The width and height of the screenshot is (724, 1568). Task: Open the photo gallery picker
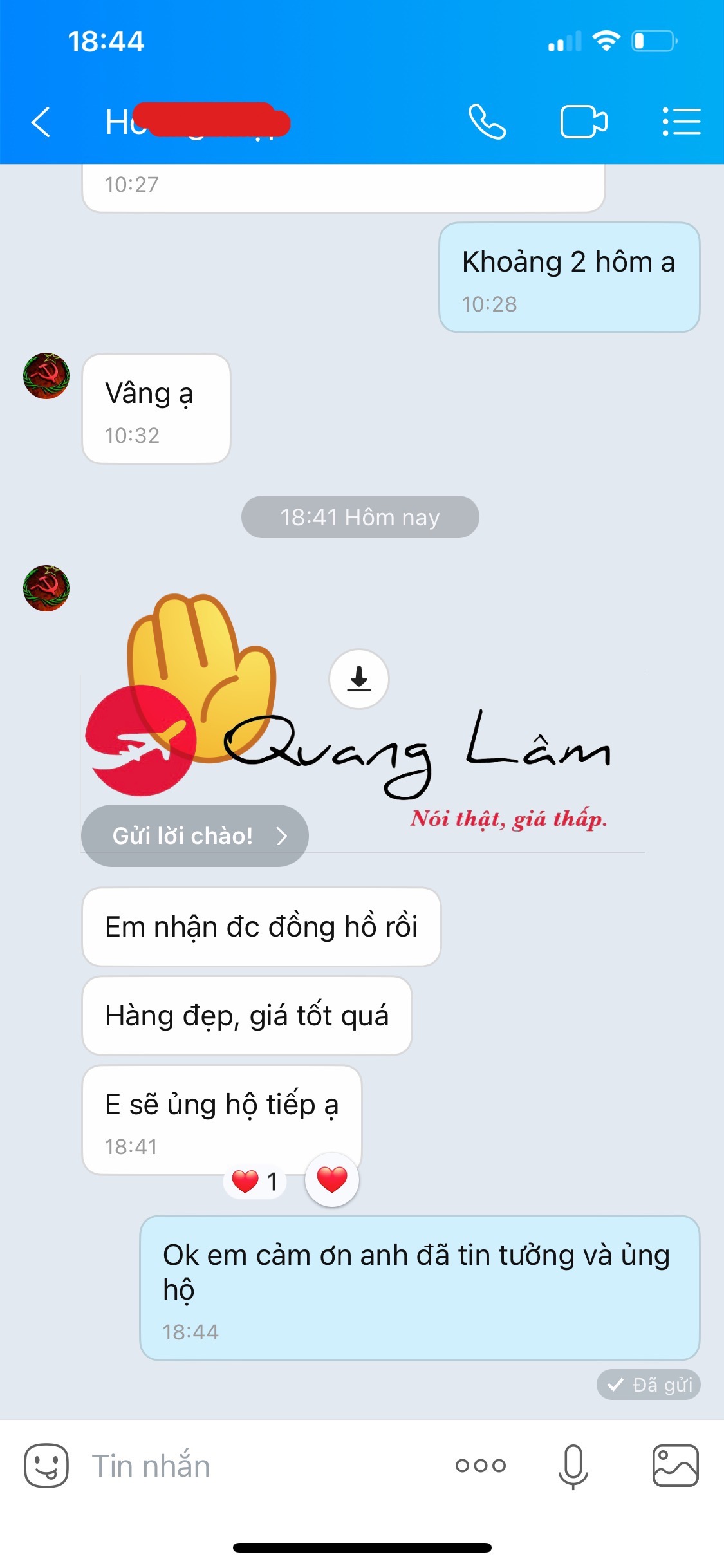[675, 1466]
